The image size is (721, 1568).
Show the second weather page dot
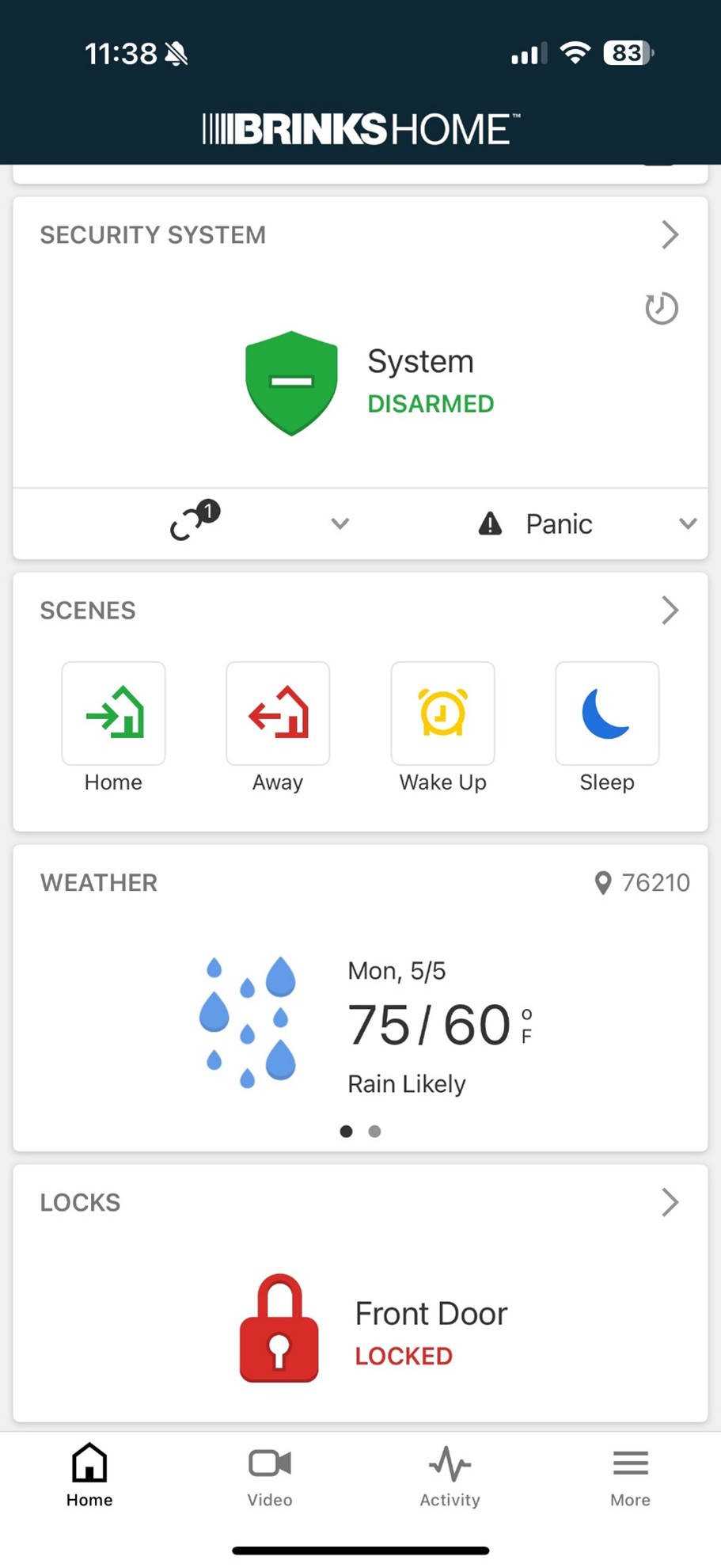click(x=375, y=1131)
